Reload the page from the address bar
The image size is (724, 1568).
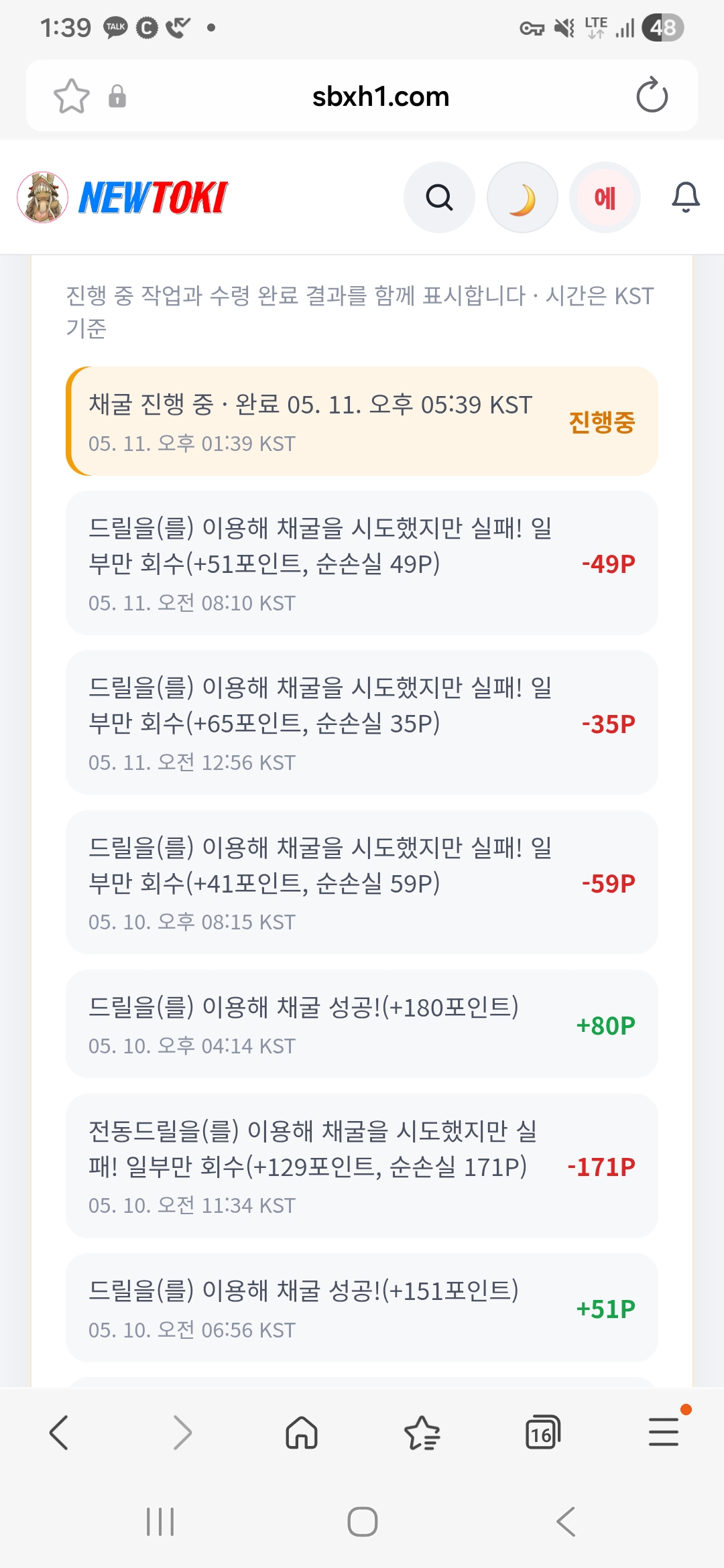click(652, 96)
